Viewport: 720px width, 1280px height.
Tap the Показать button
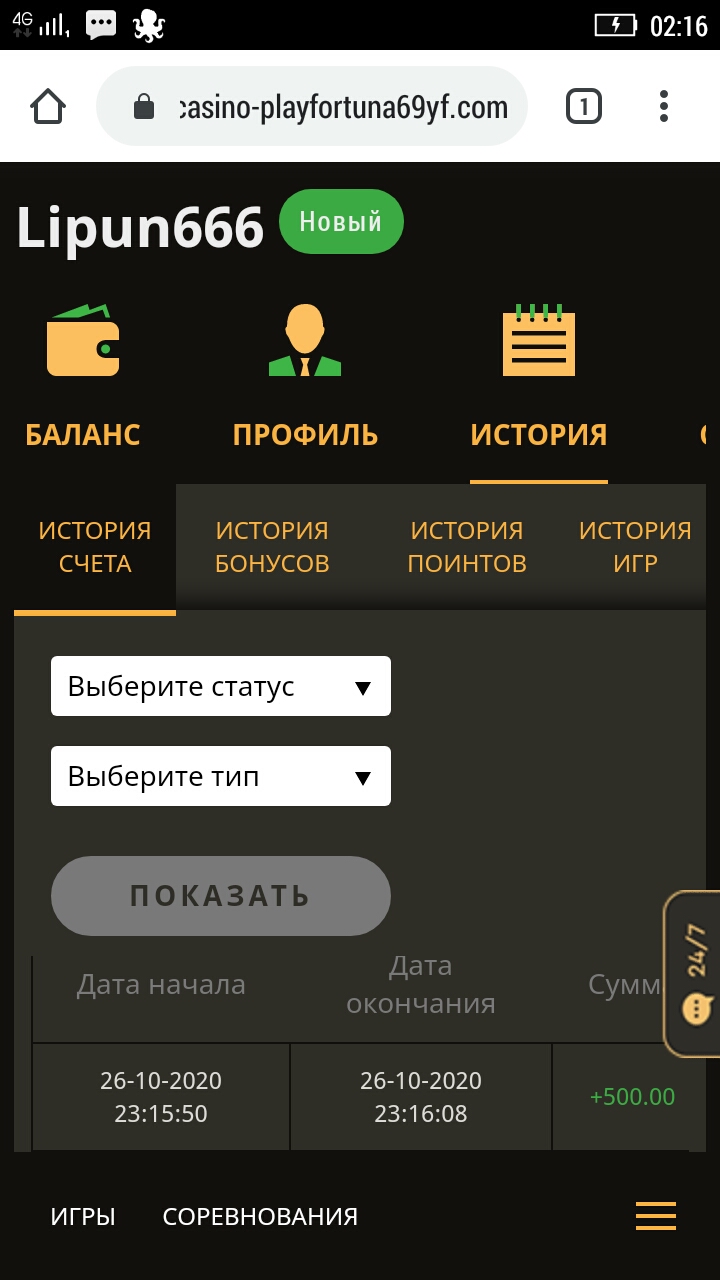pos(220,896)
